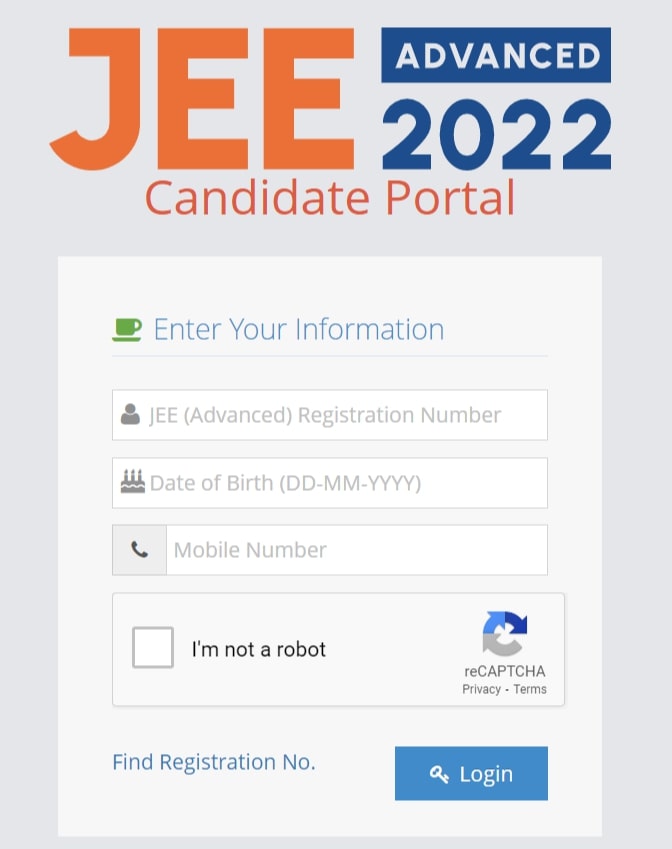Open reCAPTCHA Terms link

click(530, 689)
